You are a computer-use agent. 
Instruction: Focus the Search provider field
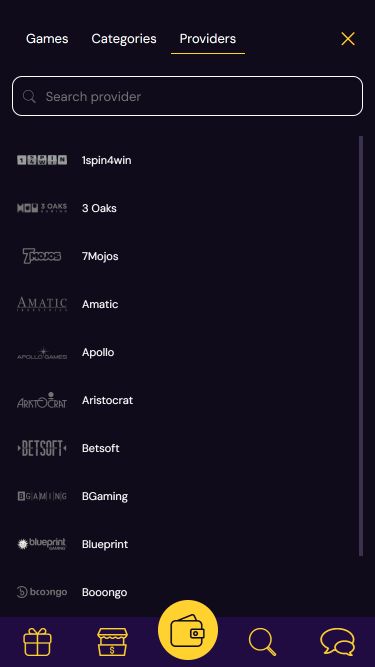tap(188, 96)
